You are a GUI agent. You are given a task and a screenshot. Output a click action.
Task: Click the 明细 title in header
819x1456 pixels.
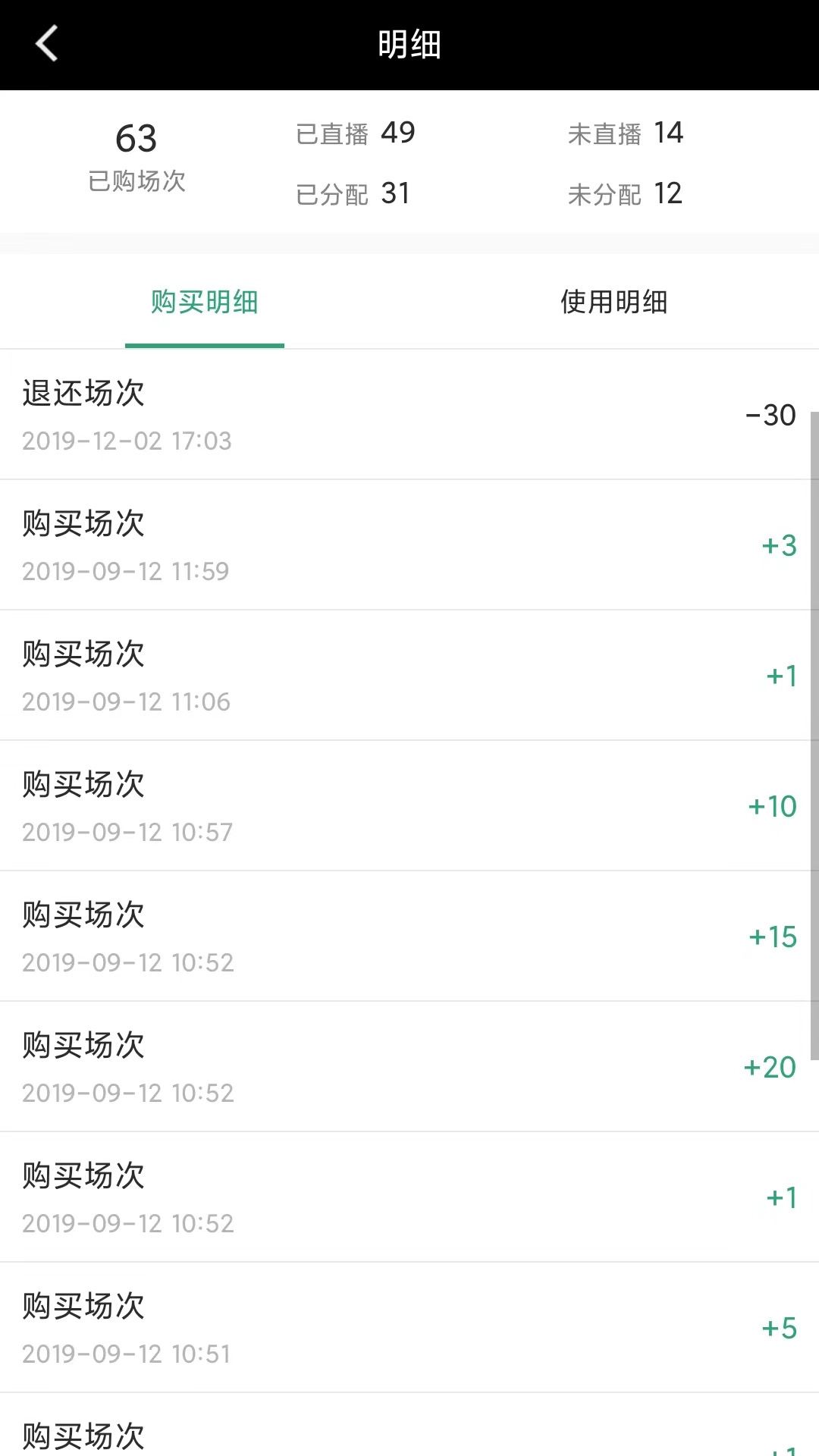409,43
